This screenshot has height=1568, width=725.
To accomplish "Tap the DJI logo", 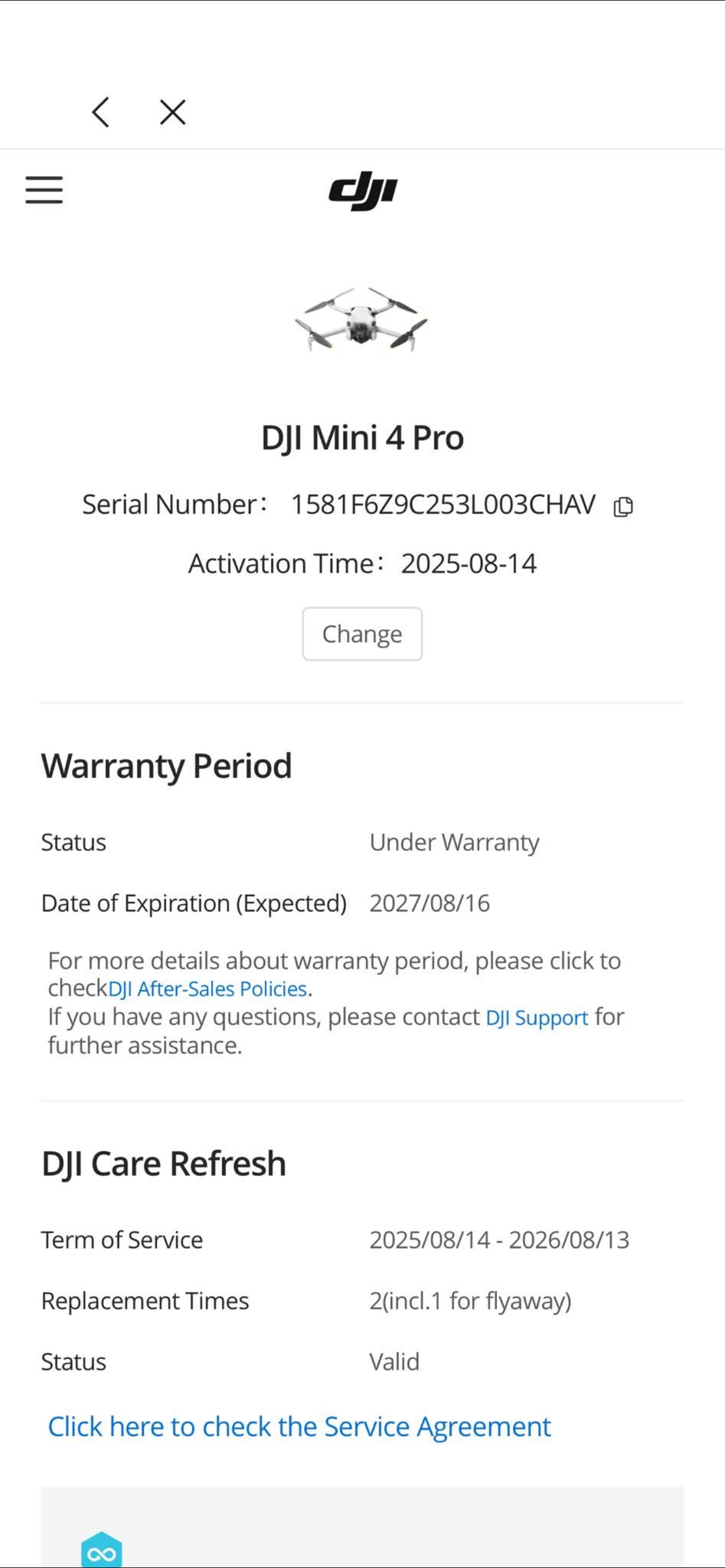I will (363, 191).
